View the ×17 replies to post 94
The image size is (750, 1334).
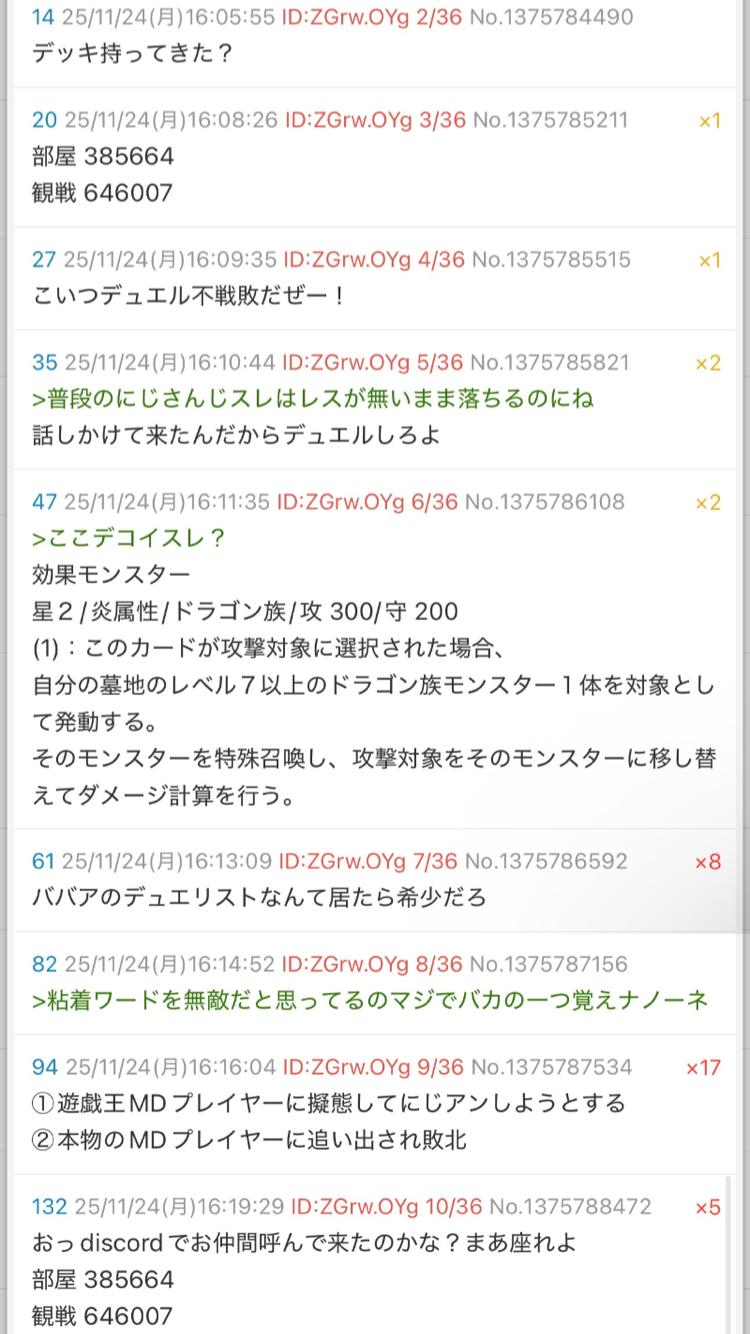[x=703, y=1068]
